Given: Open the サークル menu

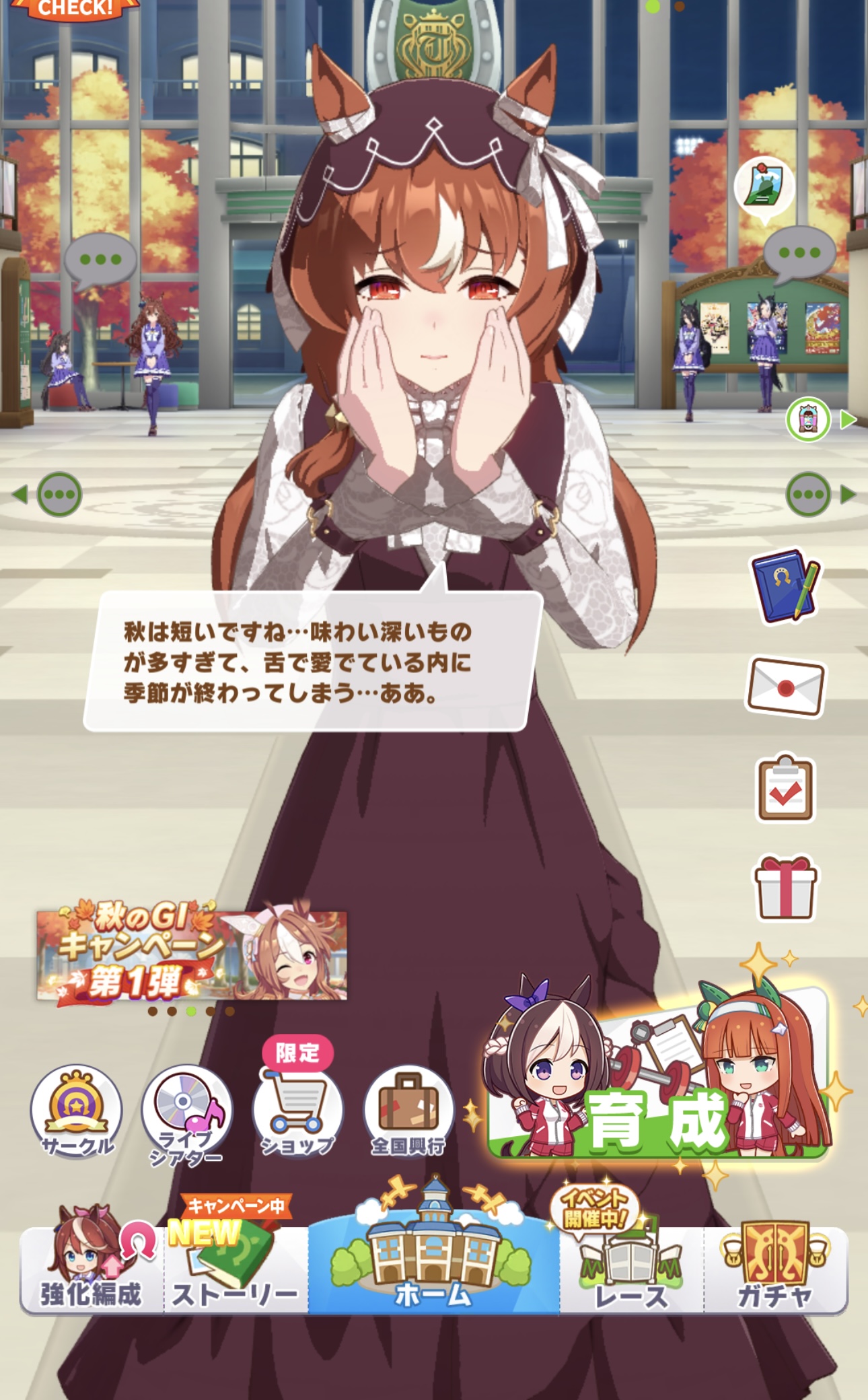Looking at the screenshot, I should pos(77,1111).
